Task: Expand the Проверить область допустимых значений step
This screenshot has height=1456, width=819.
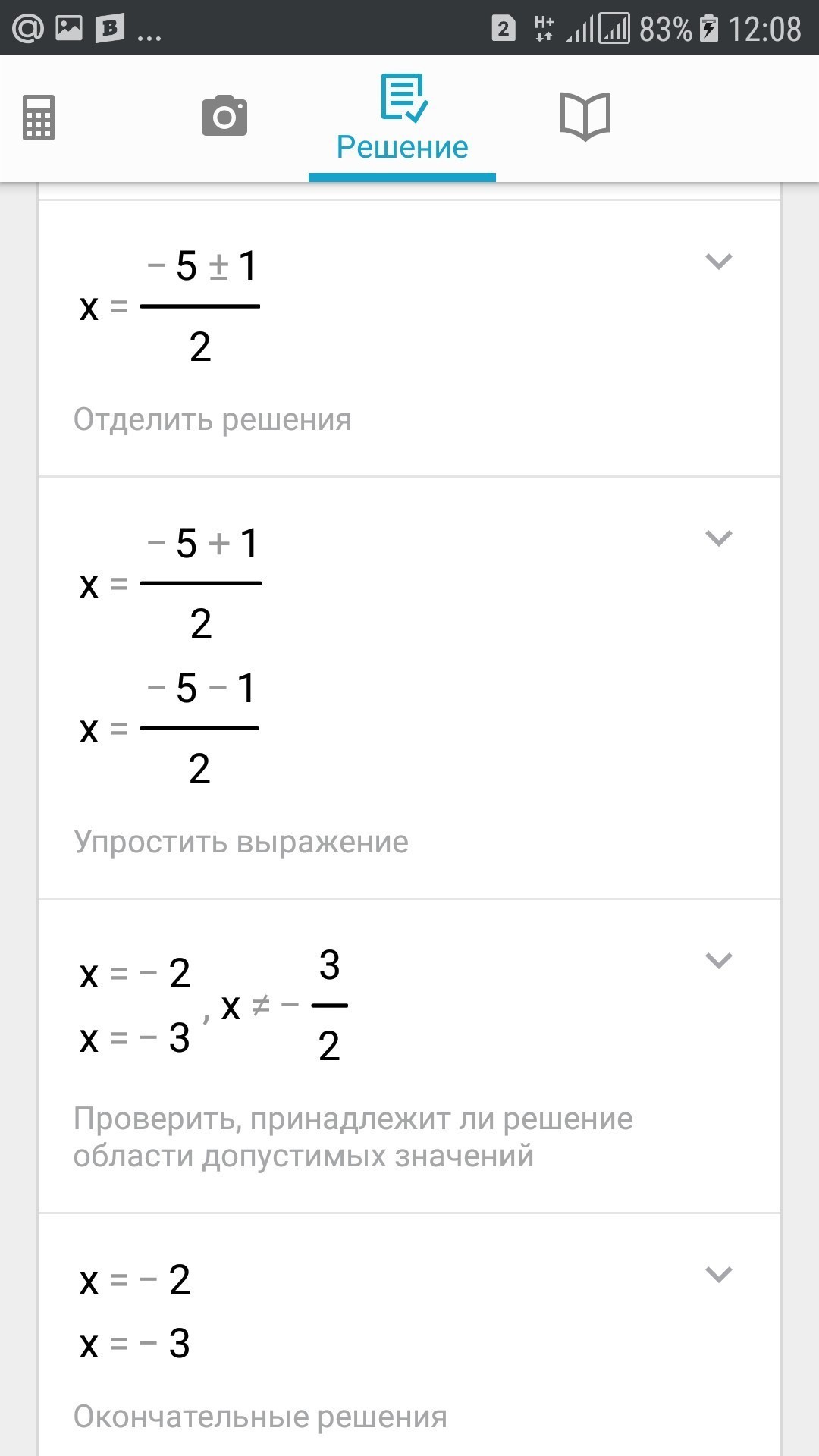Action: [x=718, y=961]
